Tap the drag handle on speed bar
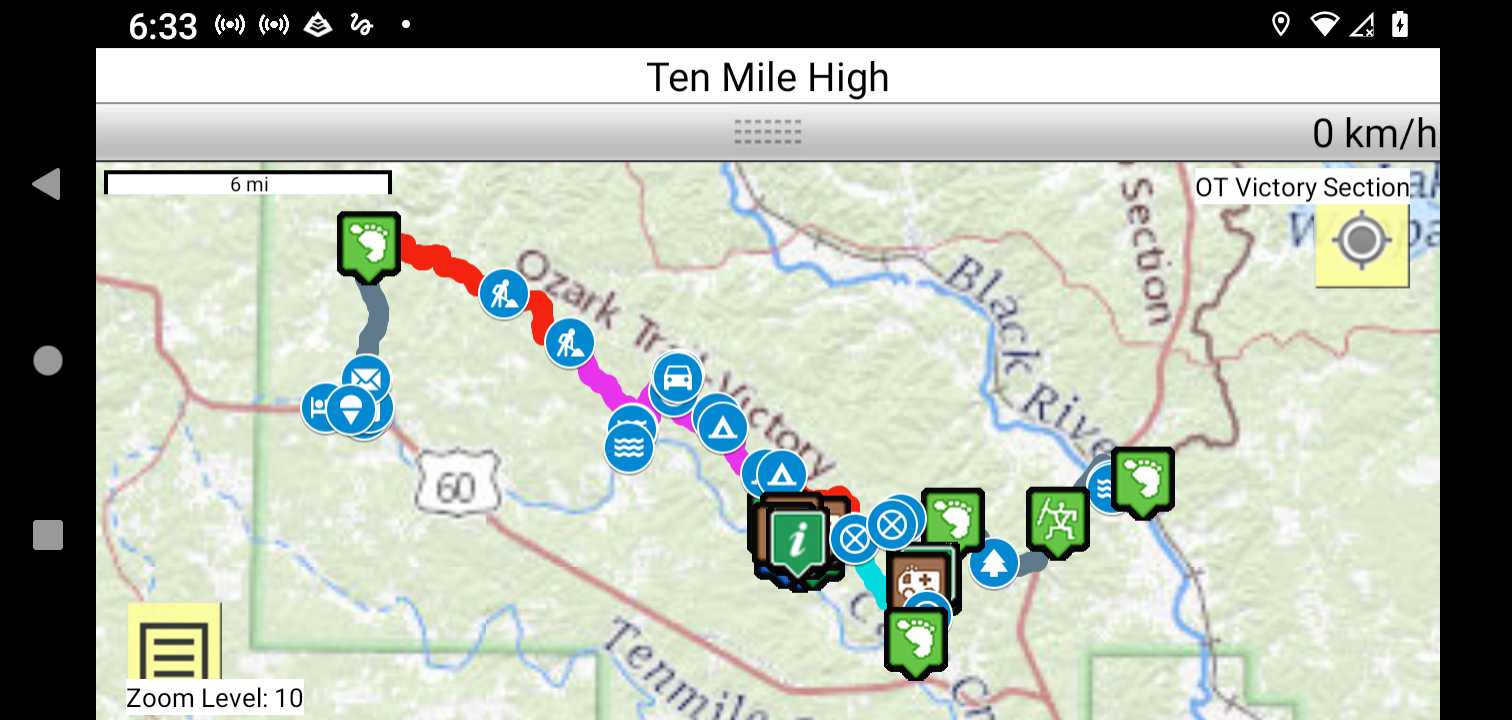Image resolution: width=1512 pixels, height=720 pixels. point(767,131)
